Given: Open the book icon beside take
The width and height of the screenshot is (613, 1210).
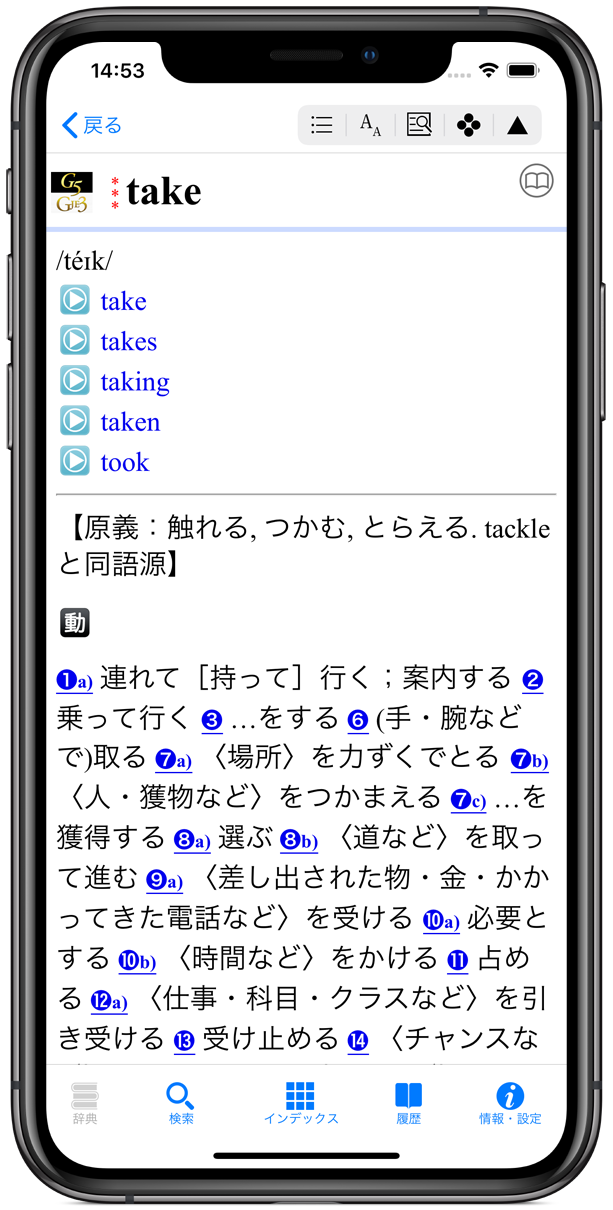Looking at the screenshot, I should 537,181.
